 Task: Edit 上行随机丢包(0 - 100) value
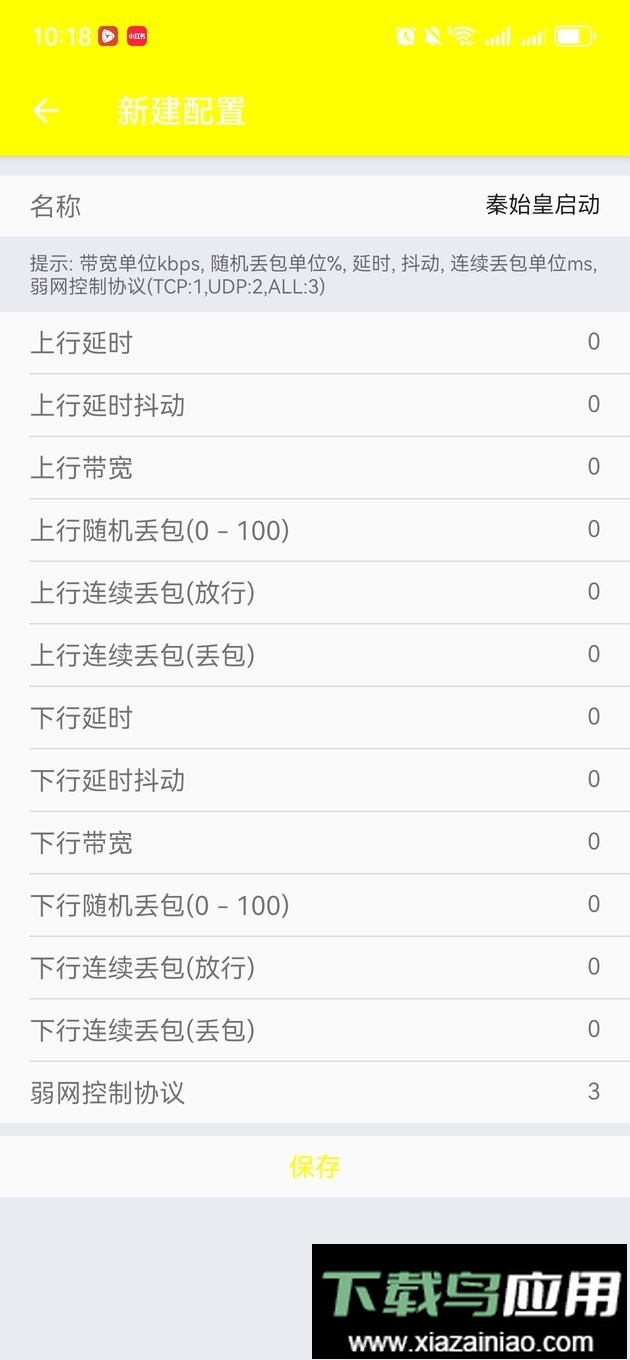point(592,530)
